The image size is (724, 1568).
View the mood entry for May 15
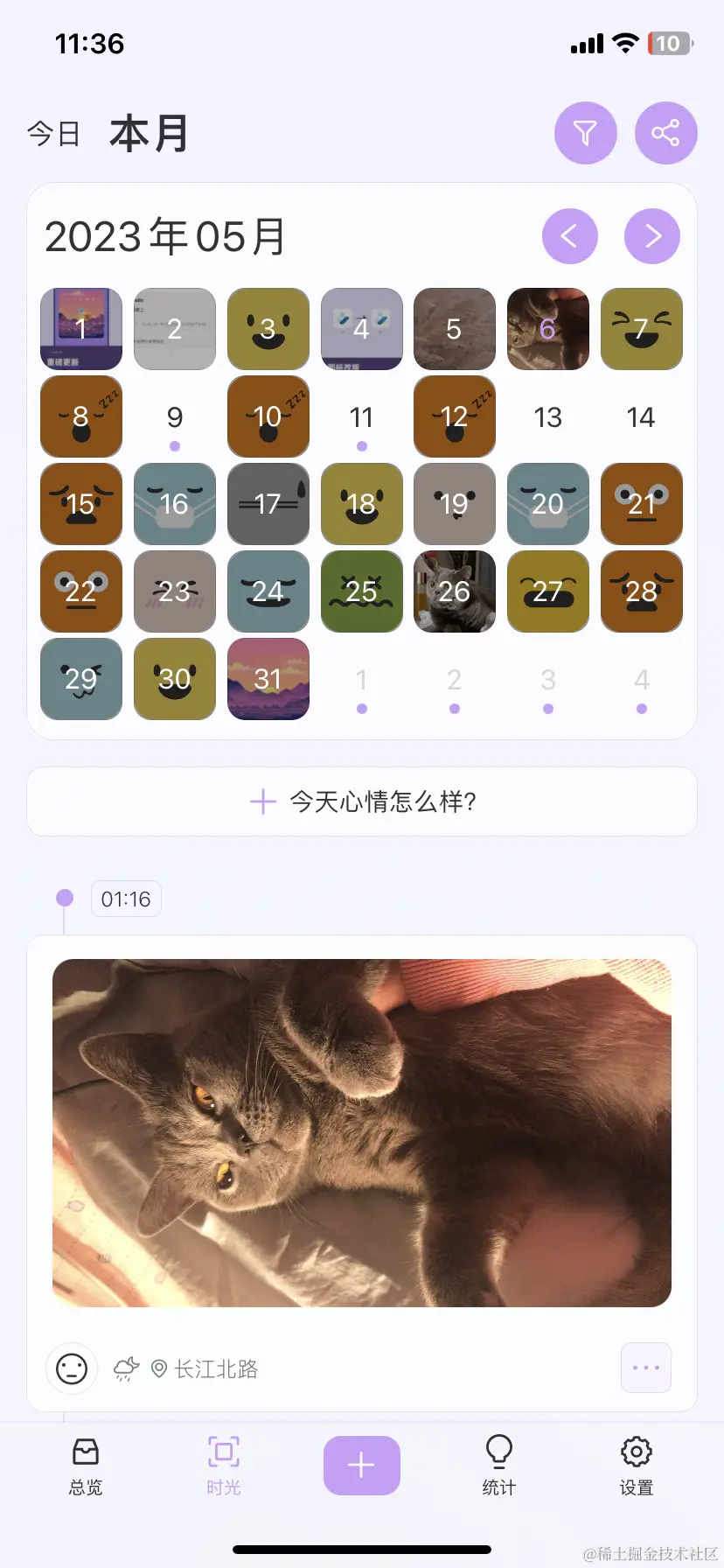81,504
